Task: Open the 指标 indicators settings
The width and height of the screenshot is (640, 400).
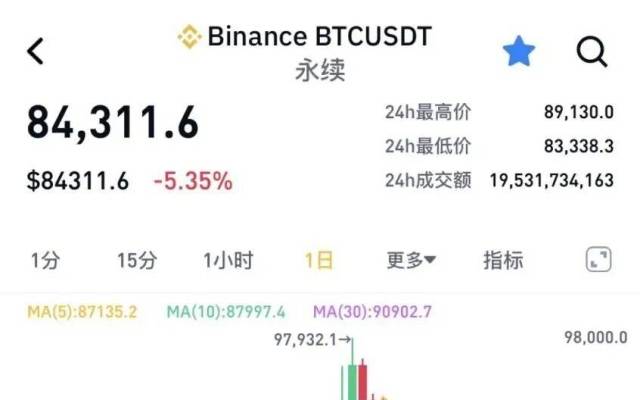Action: (x=503, y=261)
